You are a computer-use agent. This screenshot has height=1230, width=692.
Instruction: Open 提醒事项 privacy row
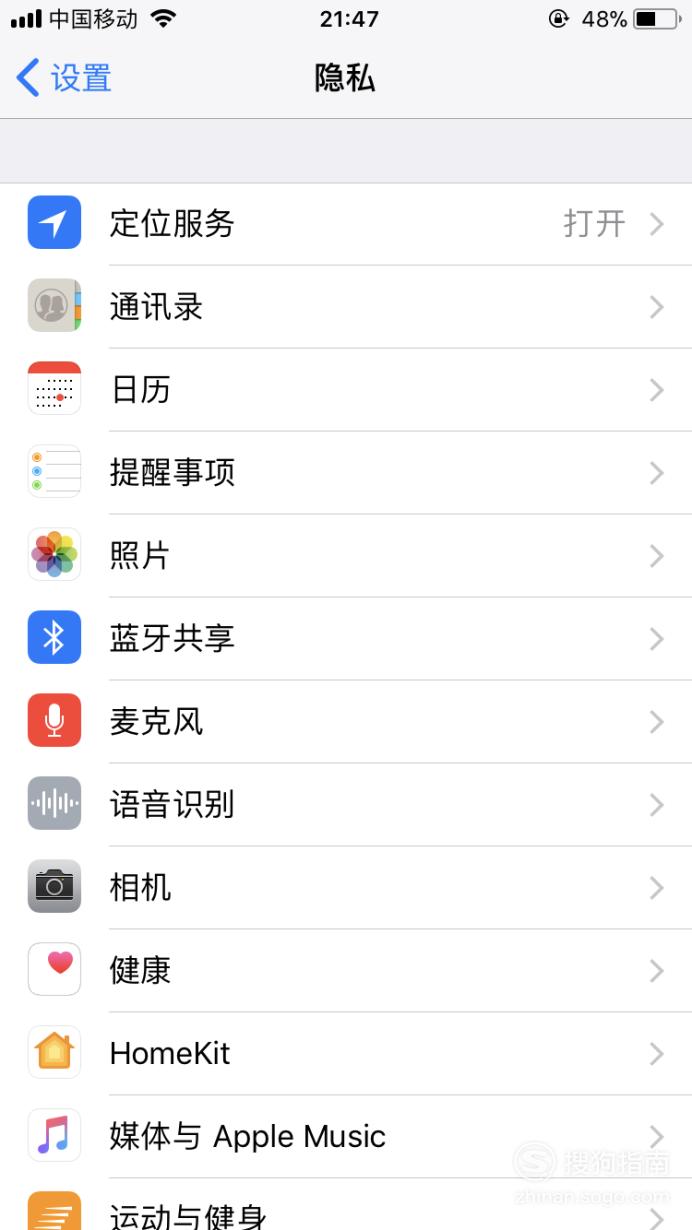point(346,473)
